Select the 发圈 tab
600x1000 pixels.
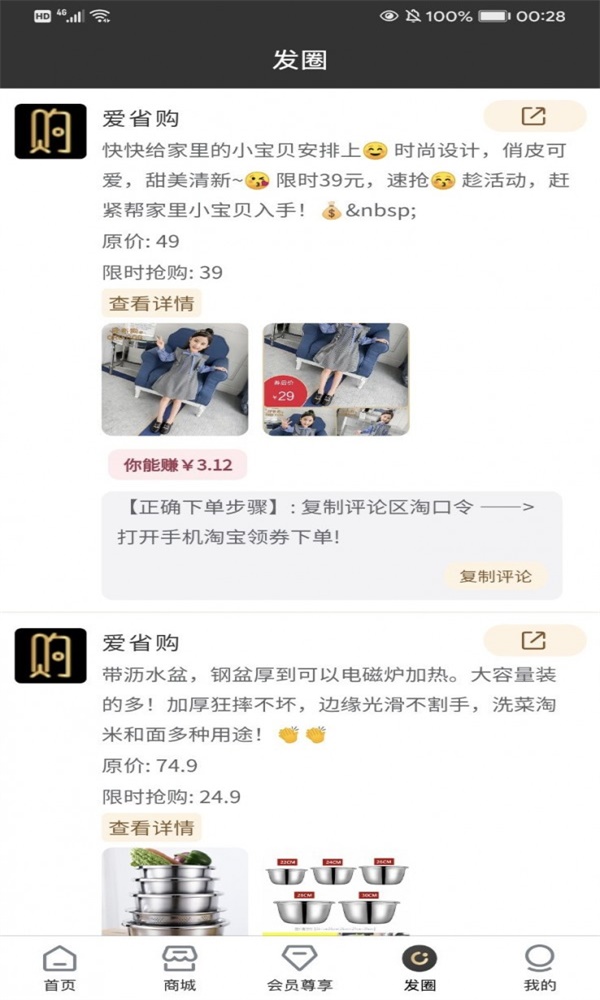(419, 968)
